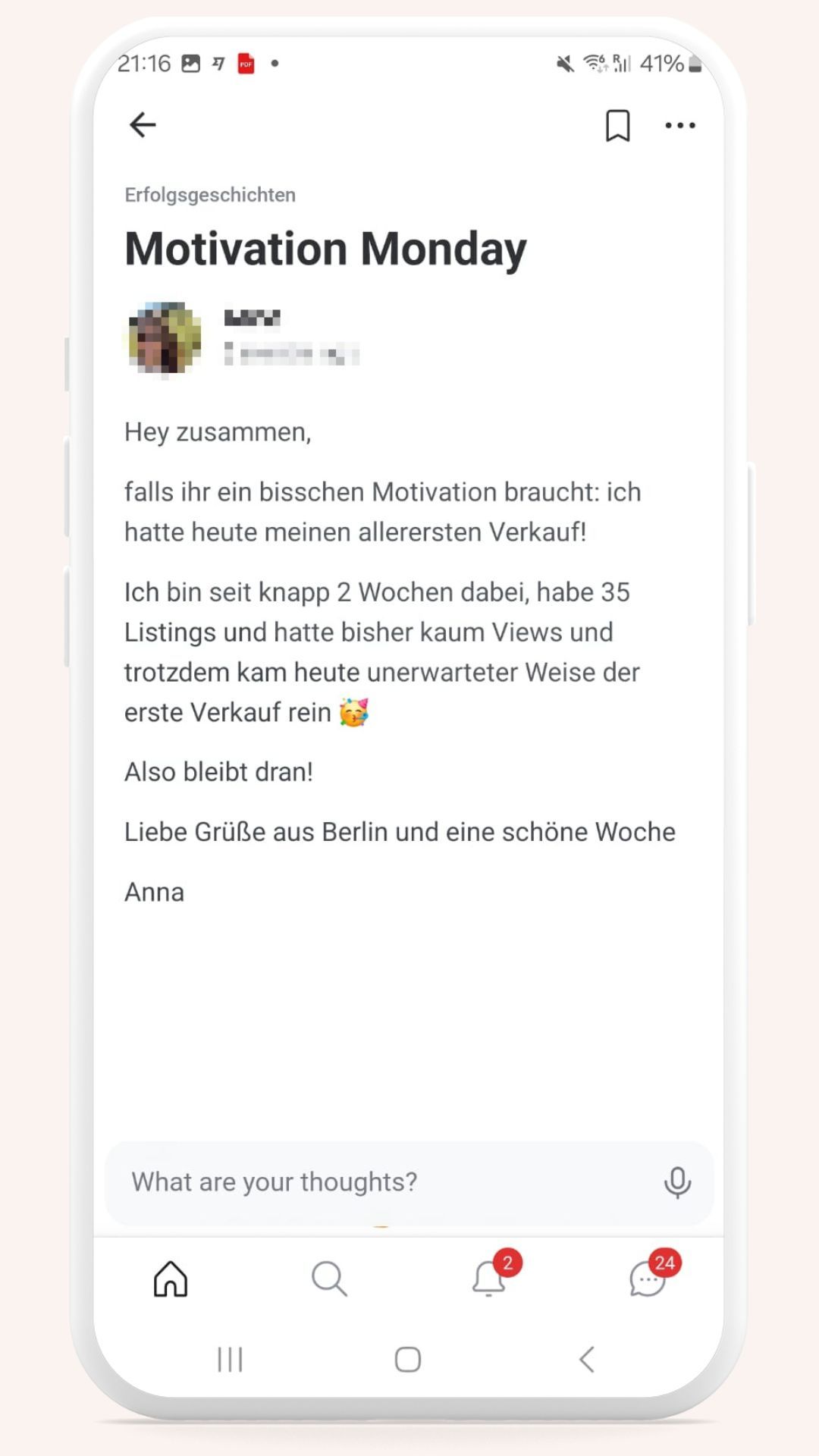Viewport: 819px width, 1456px height.
Task: Switch to the Home tab
Action: pyautogui.click(x=171, y=1279)
